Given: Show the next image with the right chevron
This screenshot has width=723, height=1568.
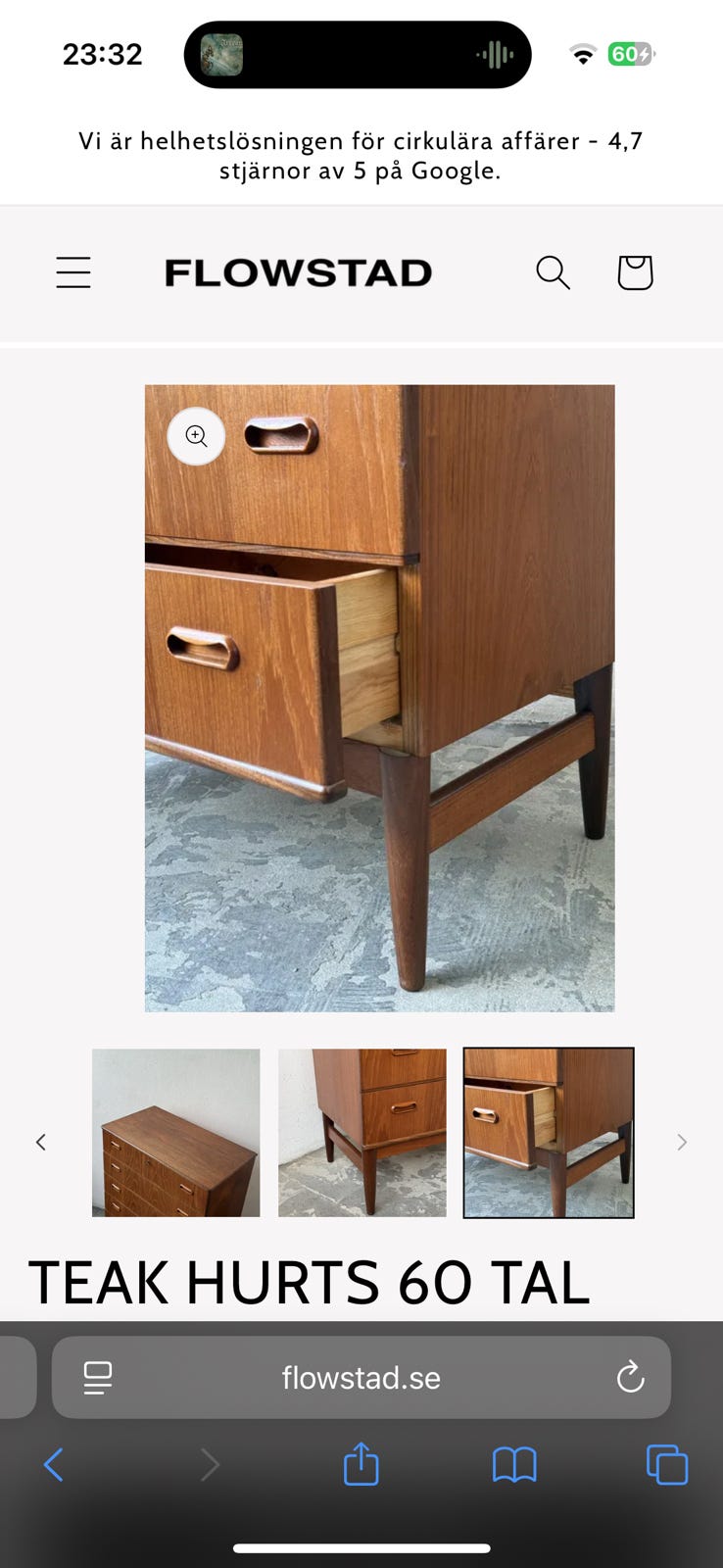Looking at the screenshot, I should tap(682, 1142).
